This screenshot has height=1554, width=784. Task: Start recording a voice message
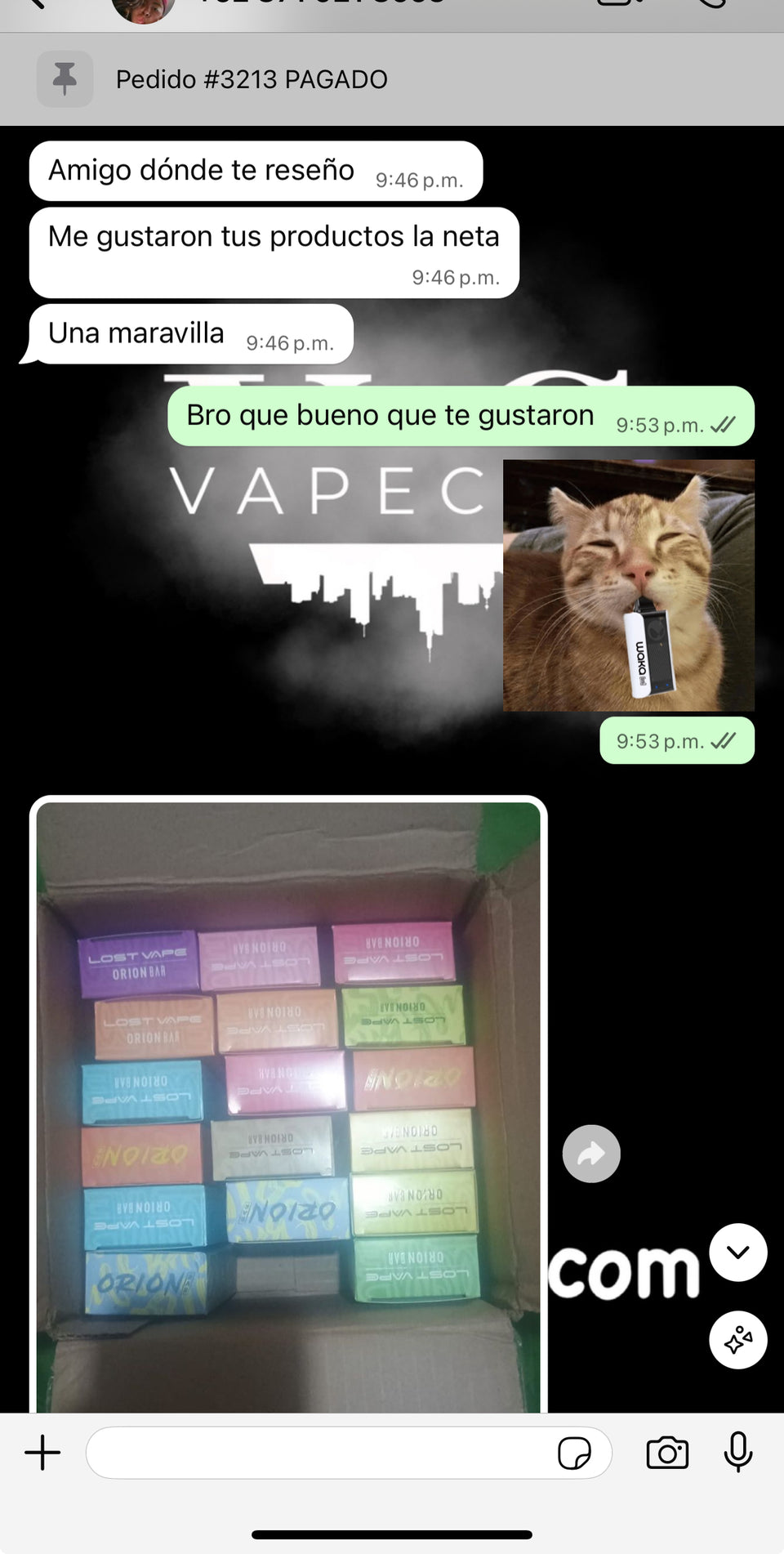tap(737, 1453)
